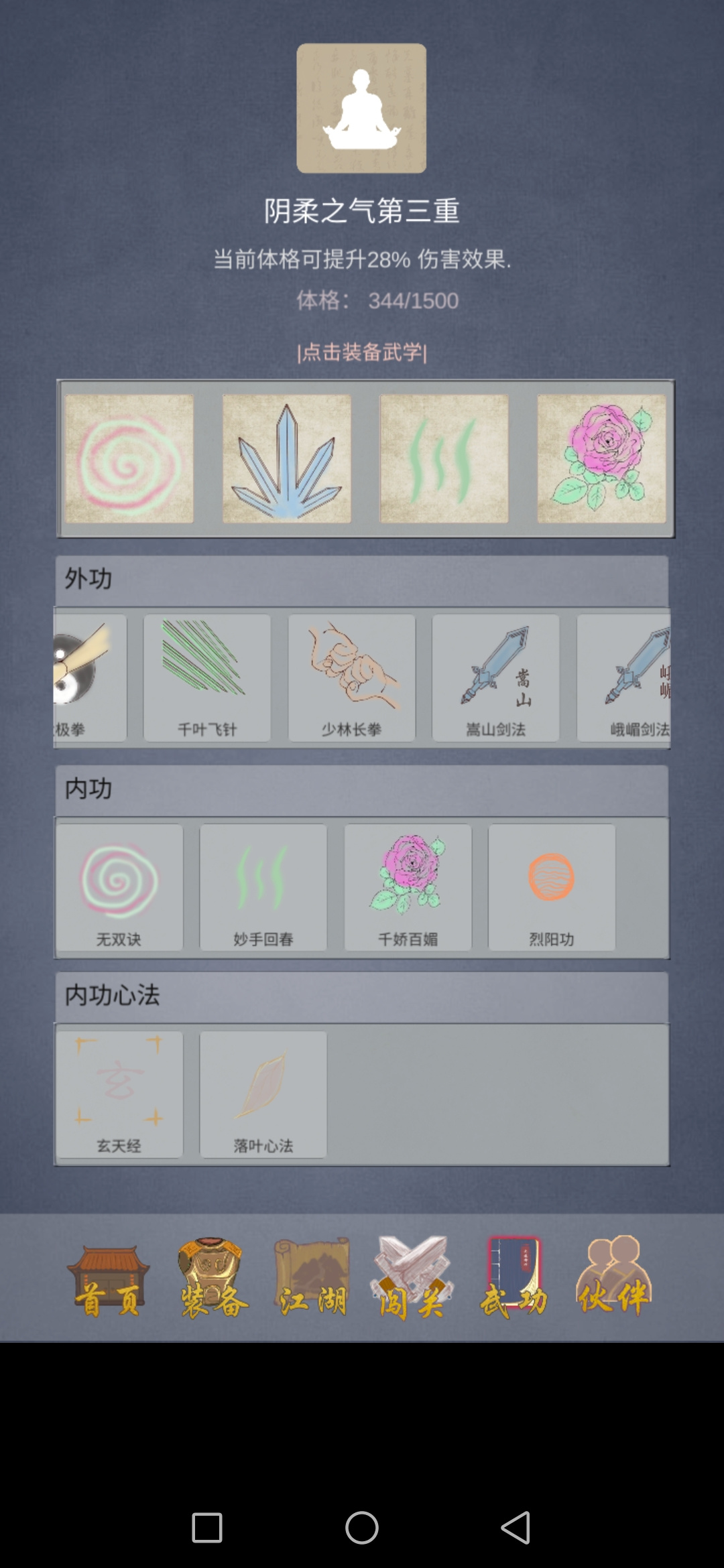Open 落叶心法 heart method
This screenshot has height=1568, width=724.
tap(263, 1094)
